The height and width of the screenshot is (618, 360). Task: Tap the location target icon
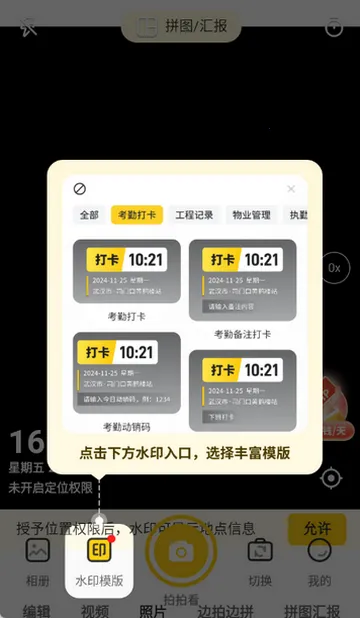(331, 478)
